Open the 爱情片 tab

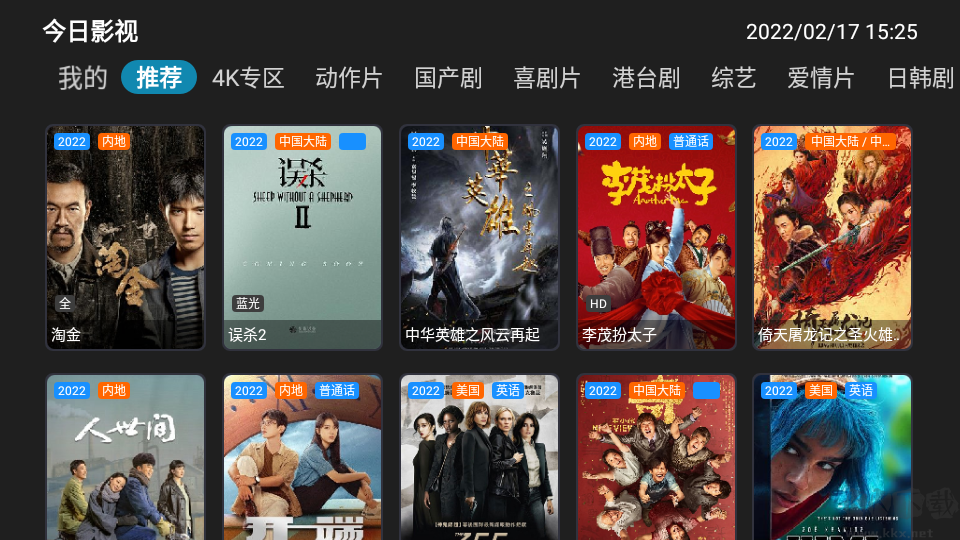821,78
